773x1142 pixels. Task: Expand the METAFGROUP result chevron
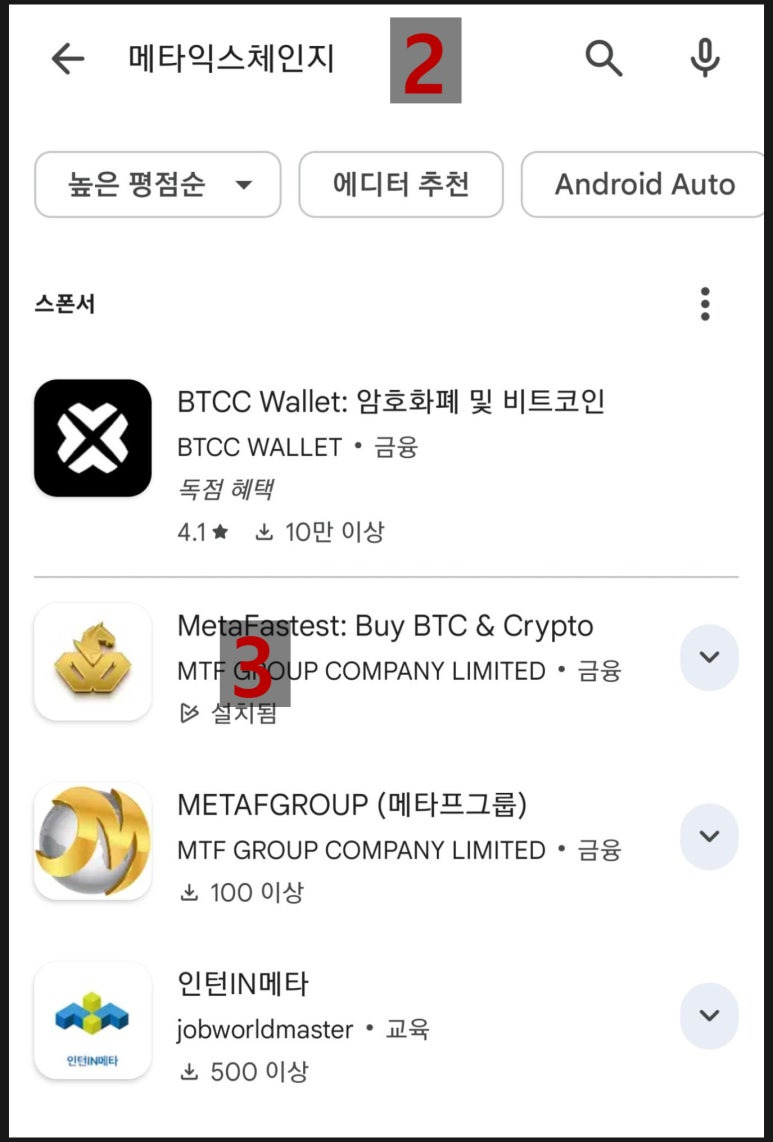tap(709, 836)
